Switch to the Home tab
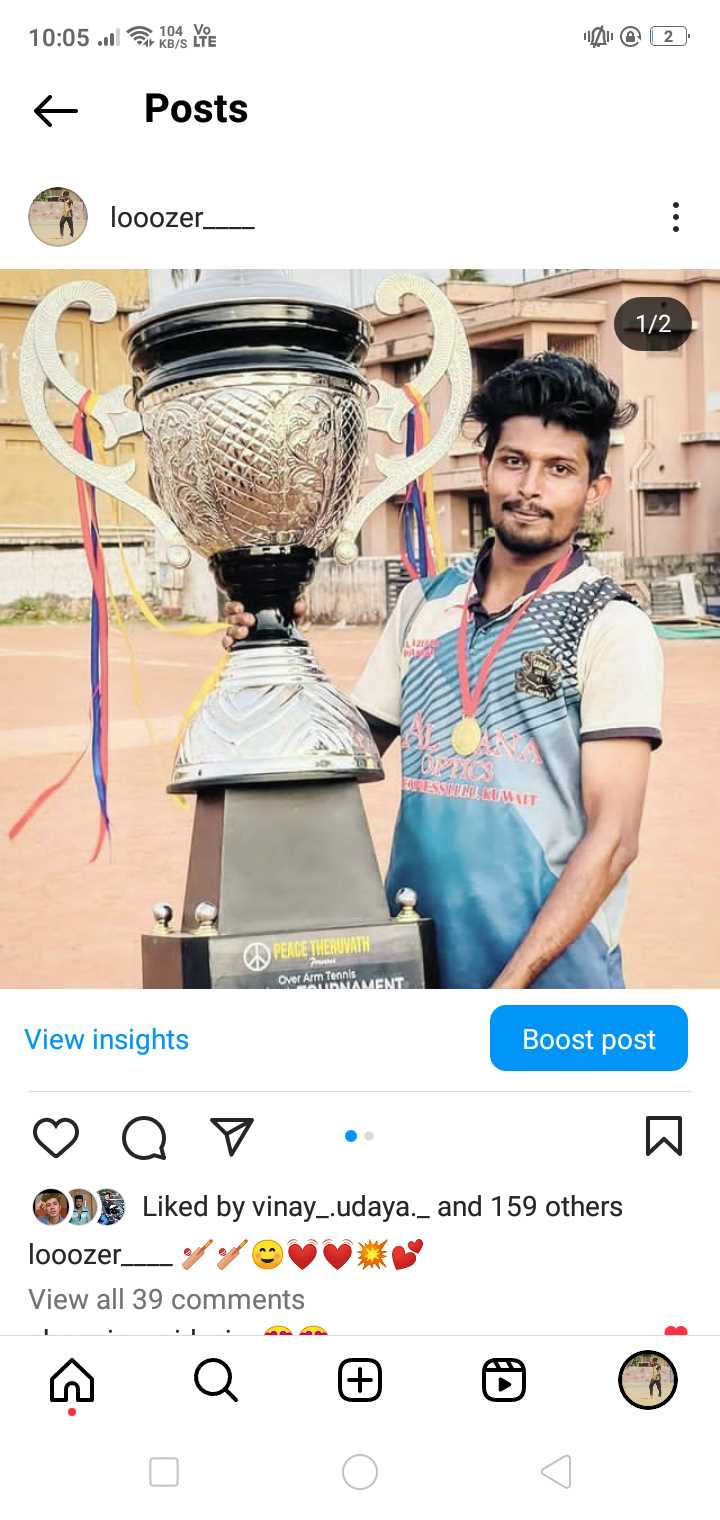Image resolution: width=720 pixels, height=1520 pixels. [x=72, y=1381]
